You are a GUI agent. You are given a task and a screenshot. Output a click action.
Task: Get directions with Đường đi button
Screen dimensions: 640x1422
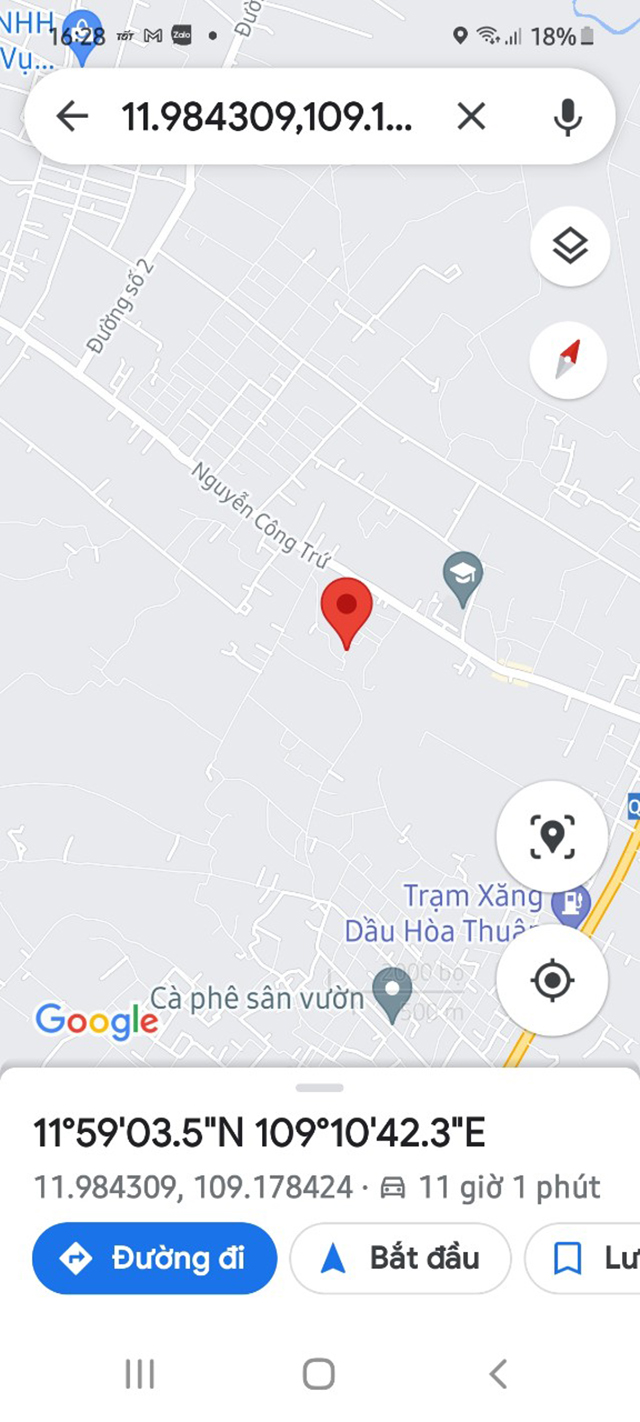click(155, 1258)
